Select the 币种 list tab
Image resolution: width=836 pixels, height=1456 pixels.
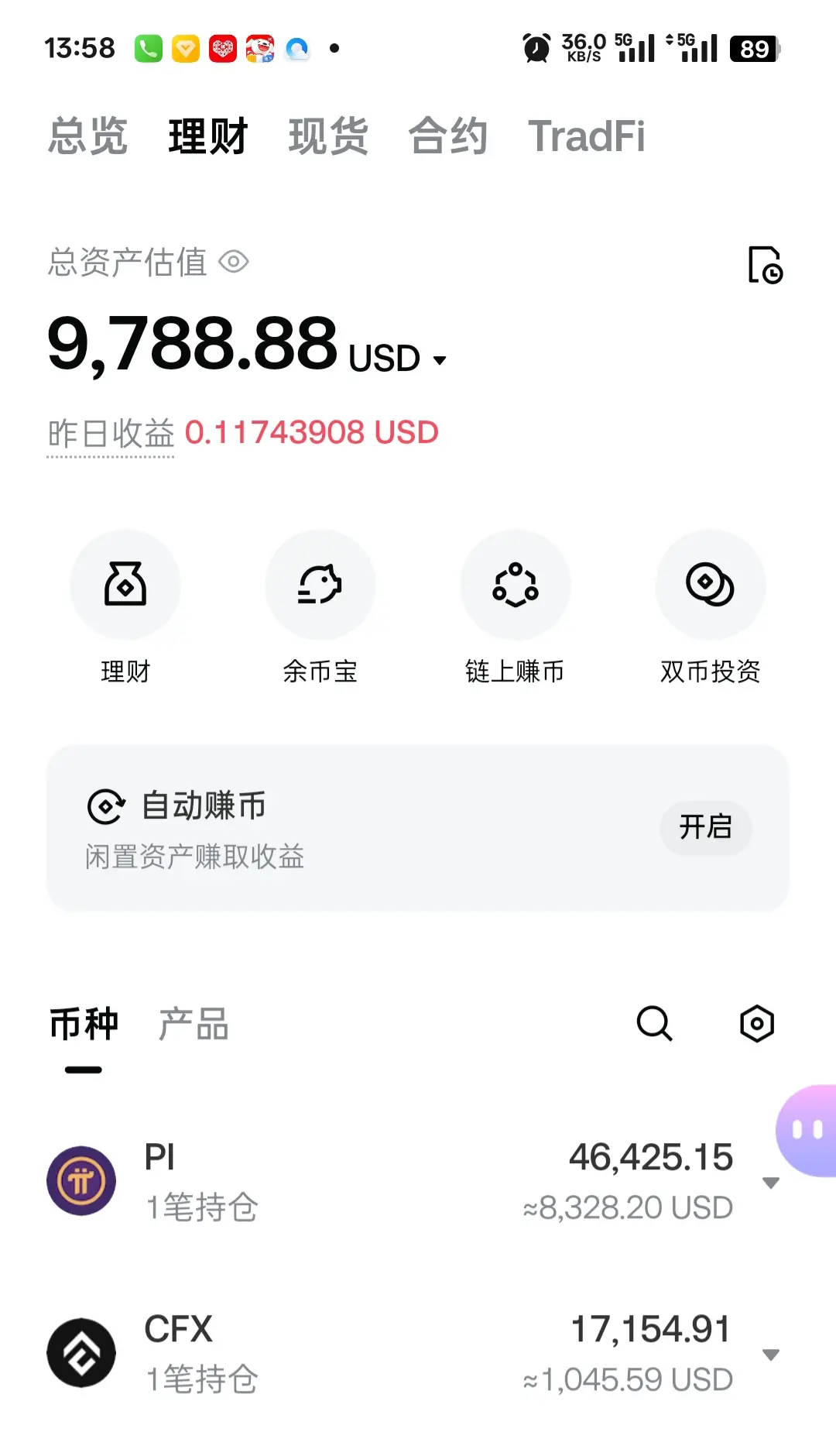pyautogui.click(x=84, y=1024)
